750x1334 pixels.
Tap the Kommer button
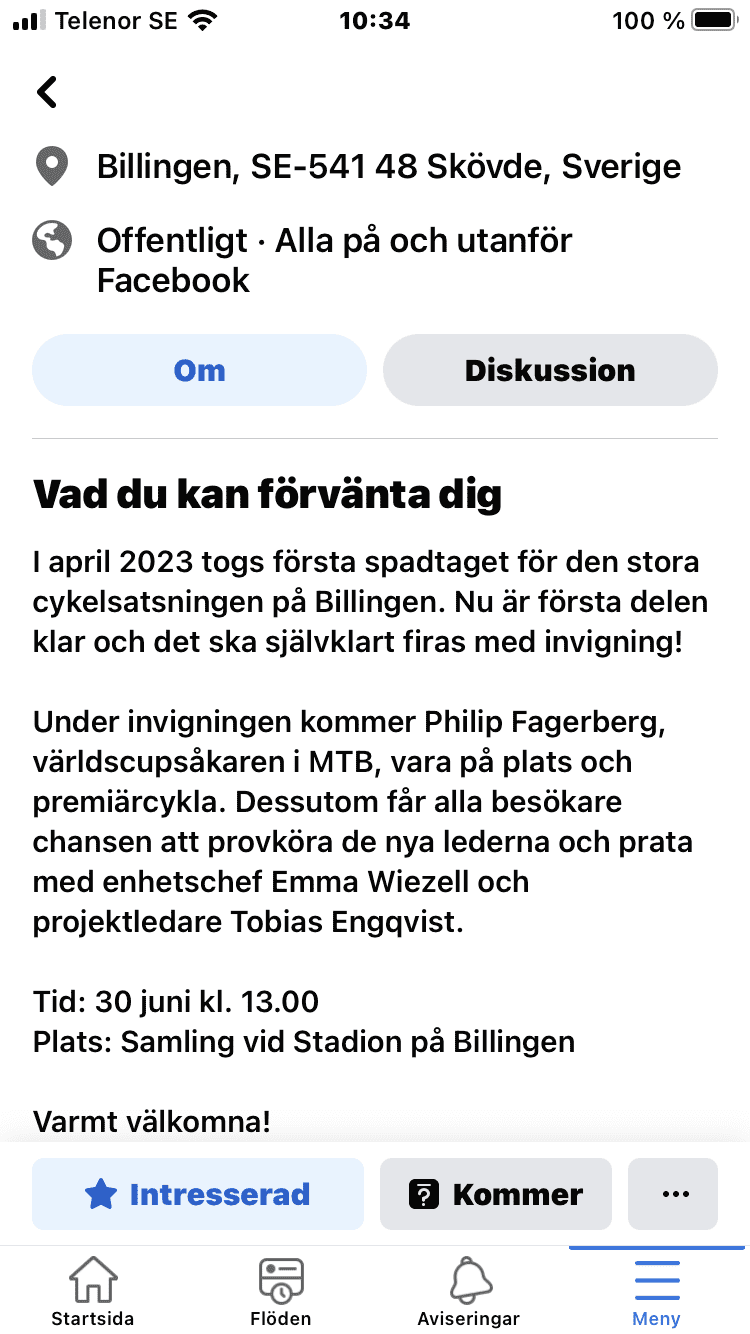point(496,1194)
